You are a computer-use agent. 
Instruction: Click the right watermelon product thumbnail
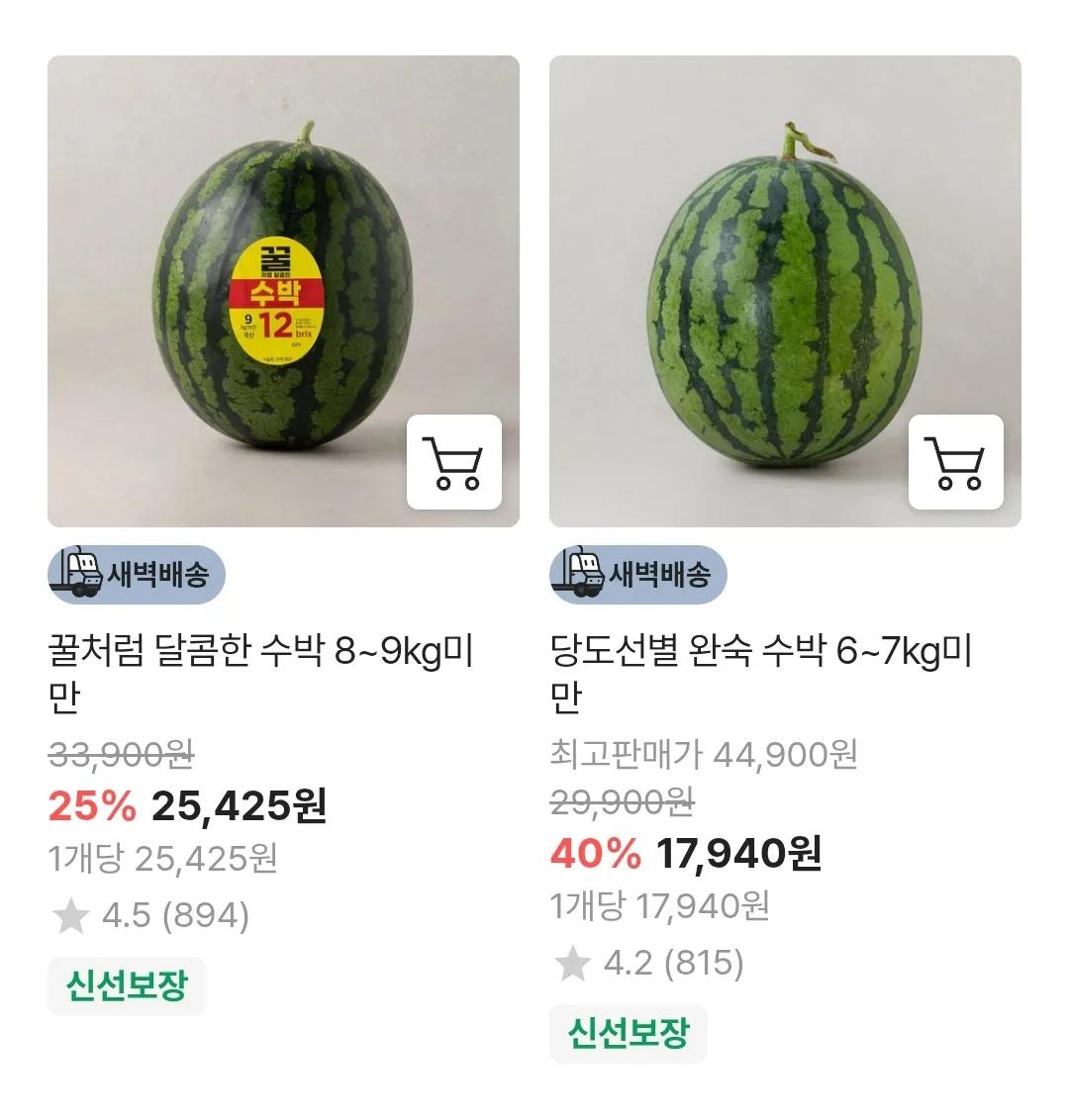[x=784, y=287]
